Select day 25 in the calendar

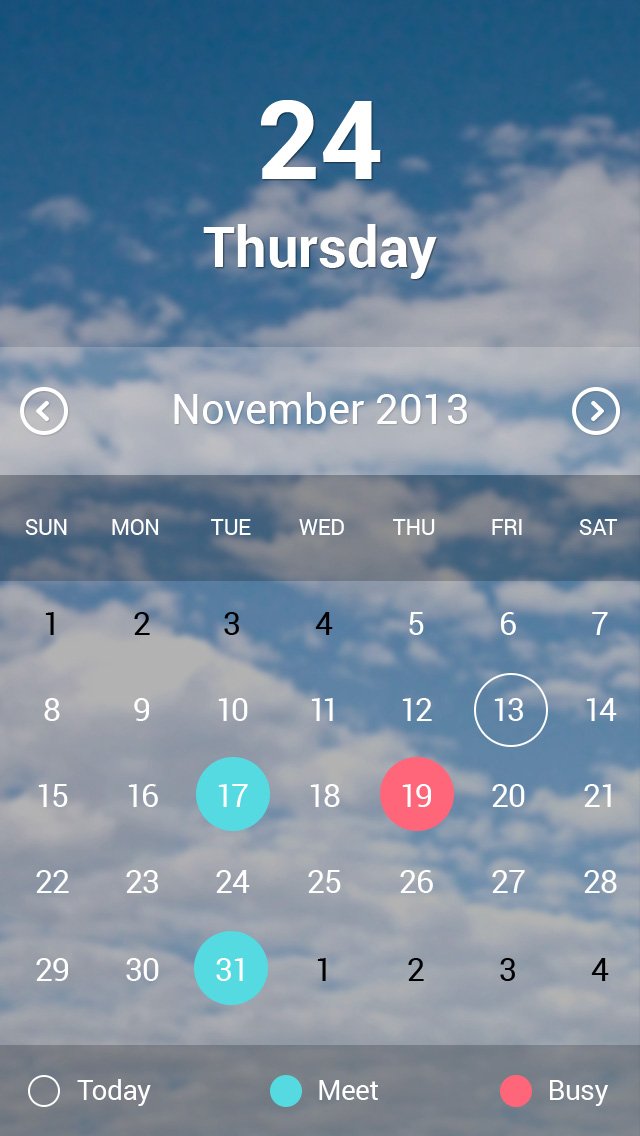324,882
